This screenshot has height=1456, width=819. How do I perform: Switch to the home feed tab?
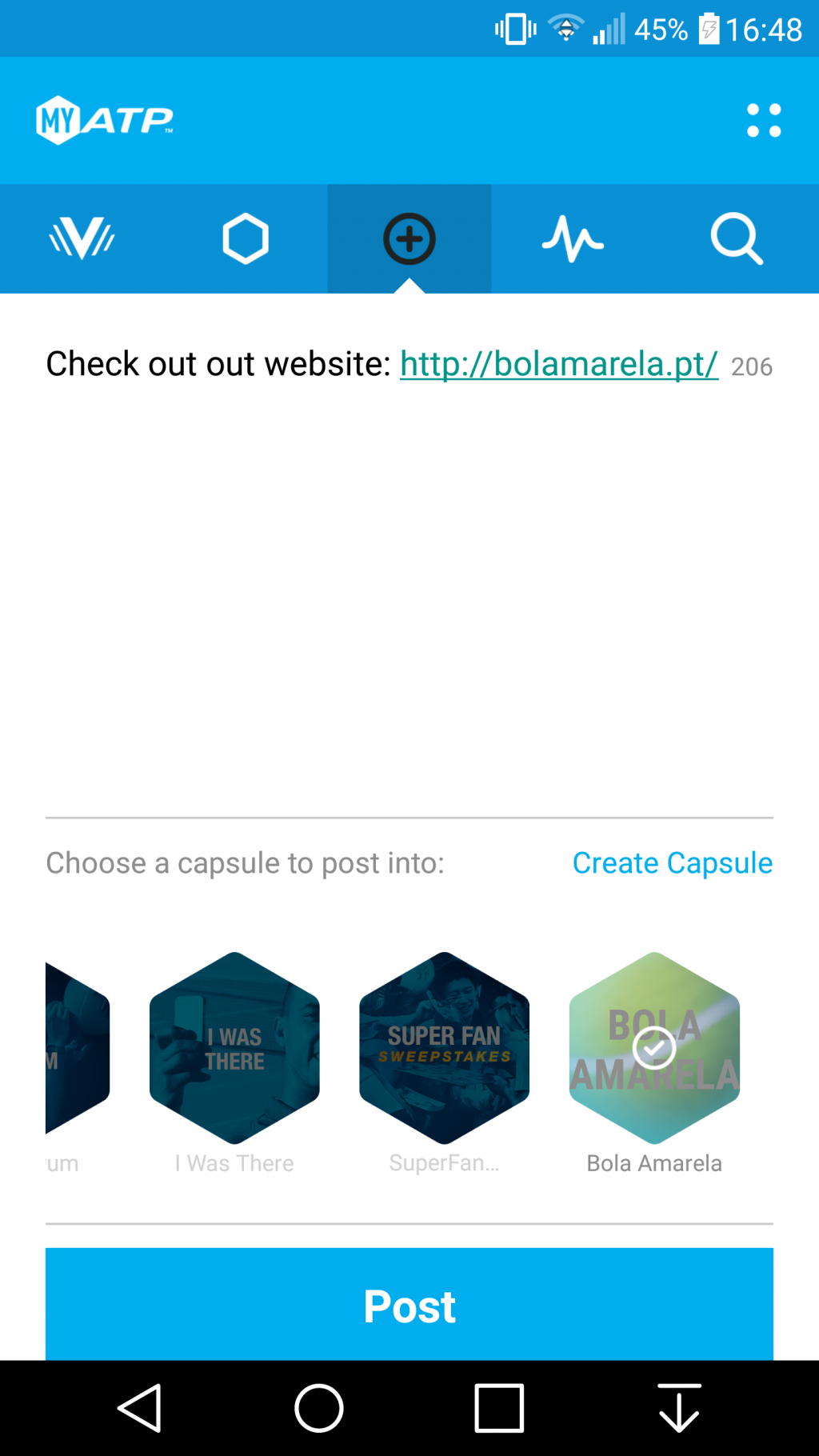(82, 238)
